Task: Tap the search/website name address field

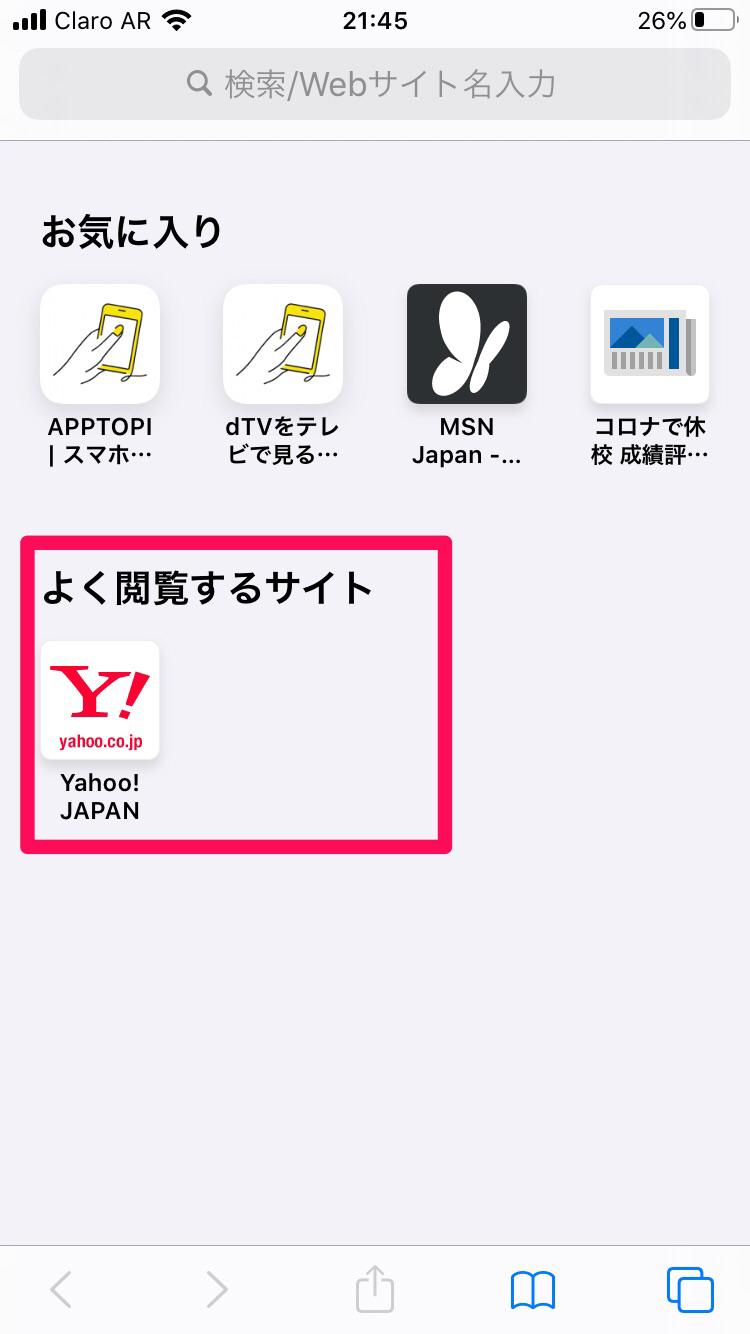Action: point(375,84)
